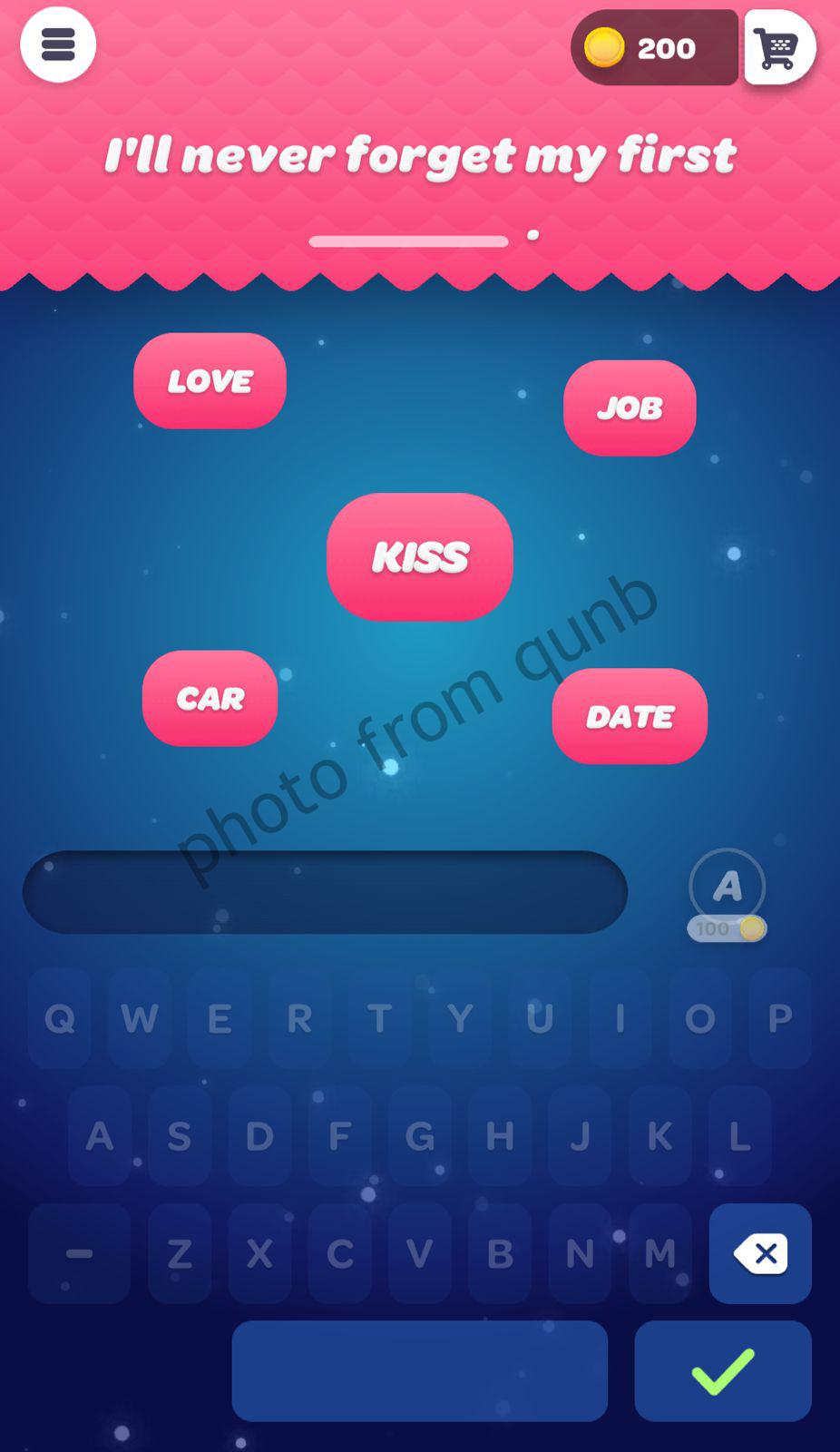Hit the backspace key
Image resolution: width=840 pixels, height=1452 pixels.
click(x=759, y=1254)
